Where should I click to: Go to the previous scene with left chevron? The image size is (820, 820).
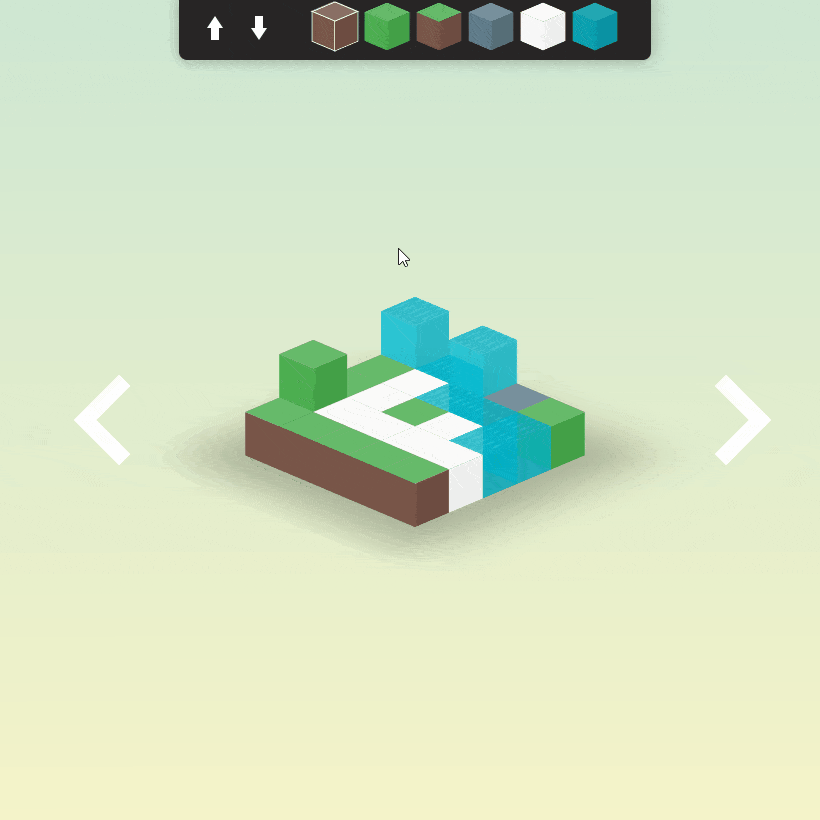104,420
